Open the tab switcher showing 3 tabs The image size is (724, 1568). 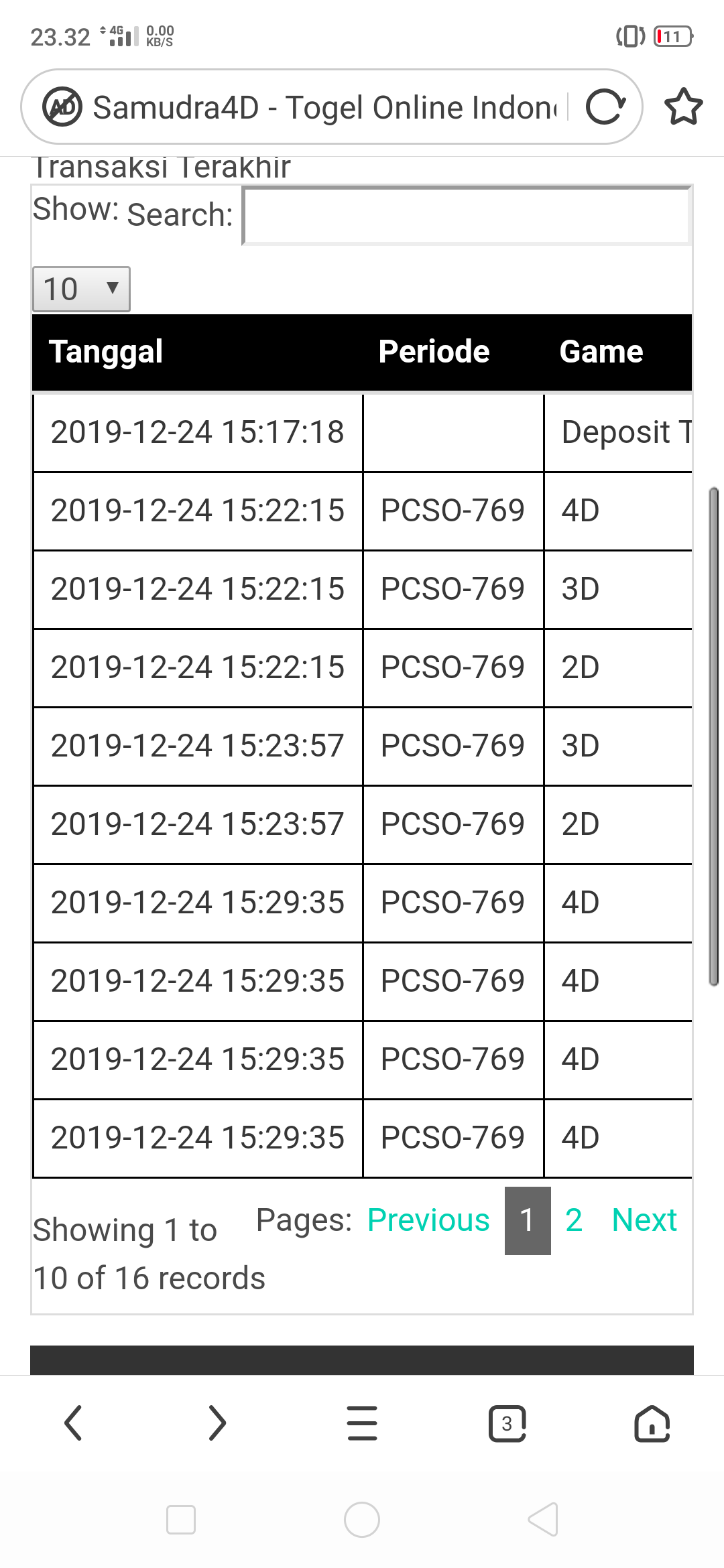click(507, 1423)
